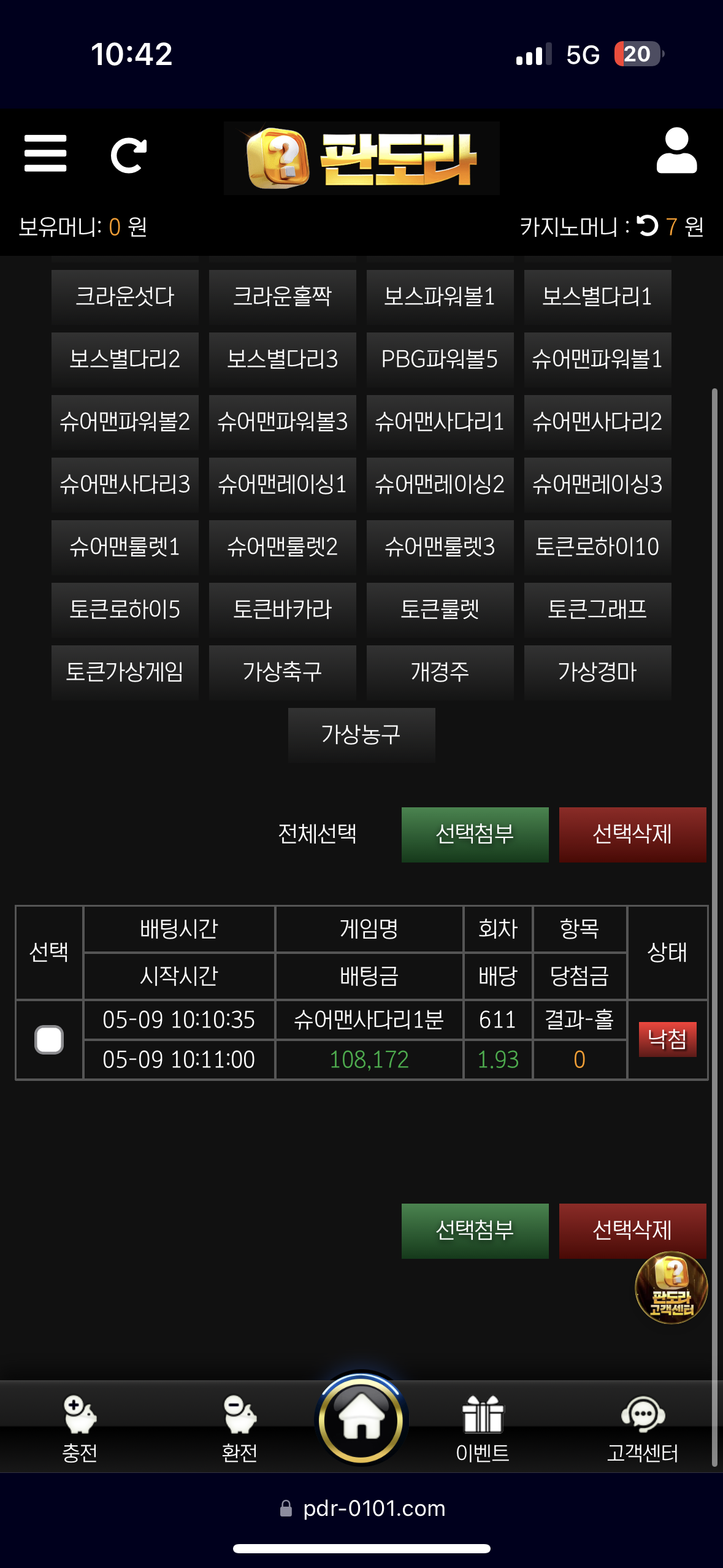This screenshot has width=723, height=1568.
Task: Go to 환전 in bottom bar
Action: 240,1429
